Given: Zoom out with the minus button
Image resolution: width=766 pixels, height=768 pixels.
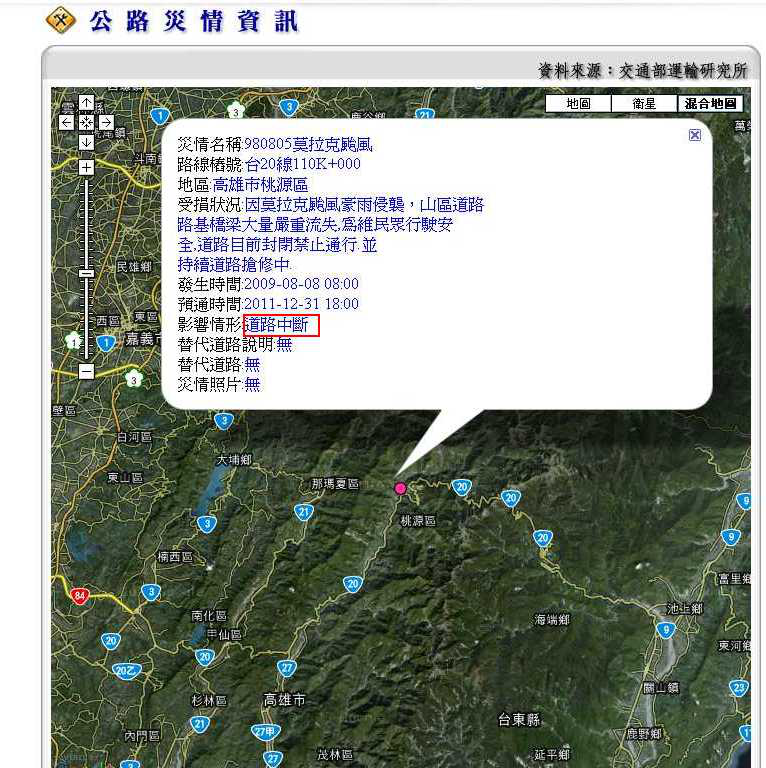Looking at the screenshot, I should (x=86, y=371).
